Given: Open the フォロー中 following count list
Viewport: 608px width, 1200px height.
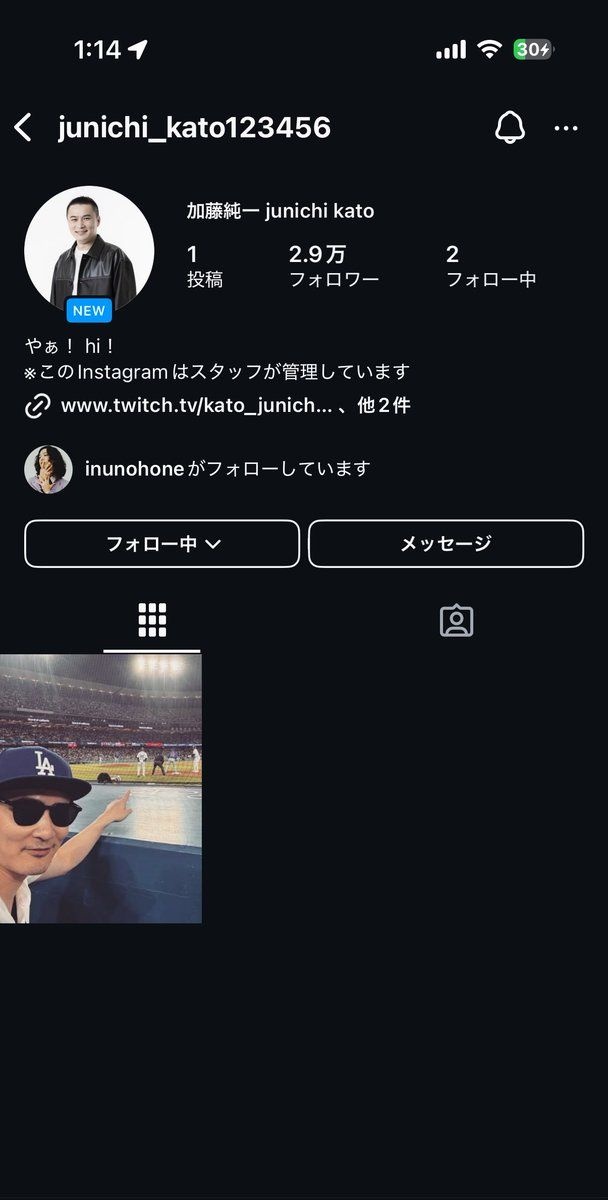Looking at the screenshot, I should coord(490,267).
